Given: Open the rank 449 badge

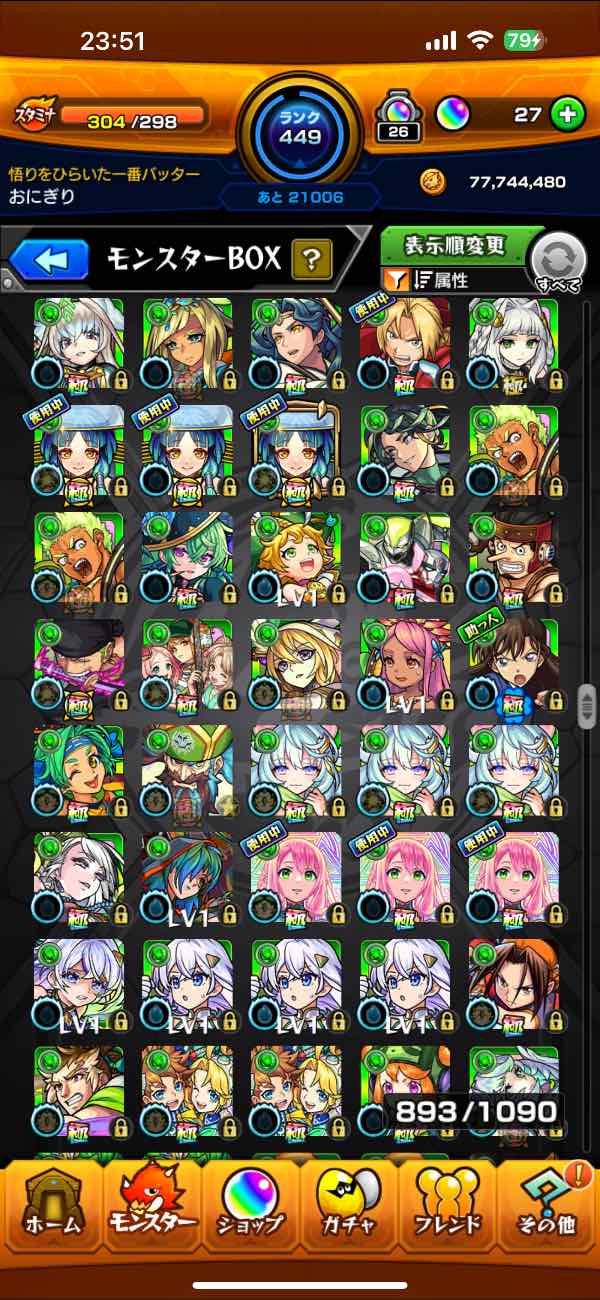Looking at the screenshot, I should tap(299, 128).
